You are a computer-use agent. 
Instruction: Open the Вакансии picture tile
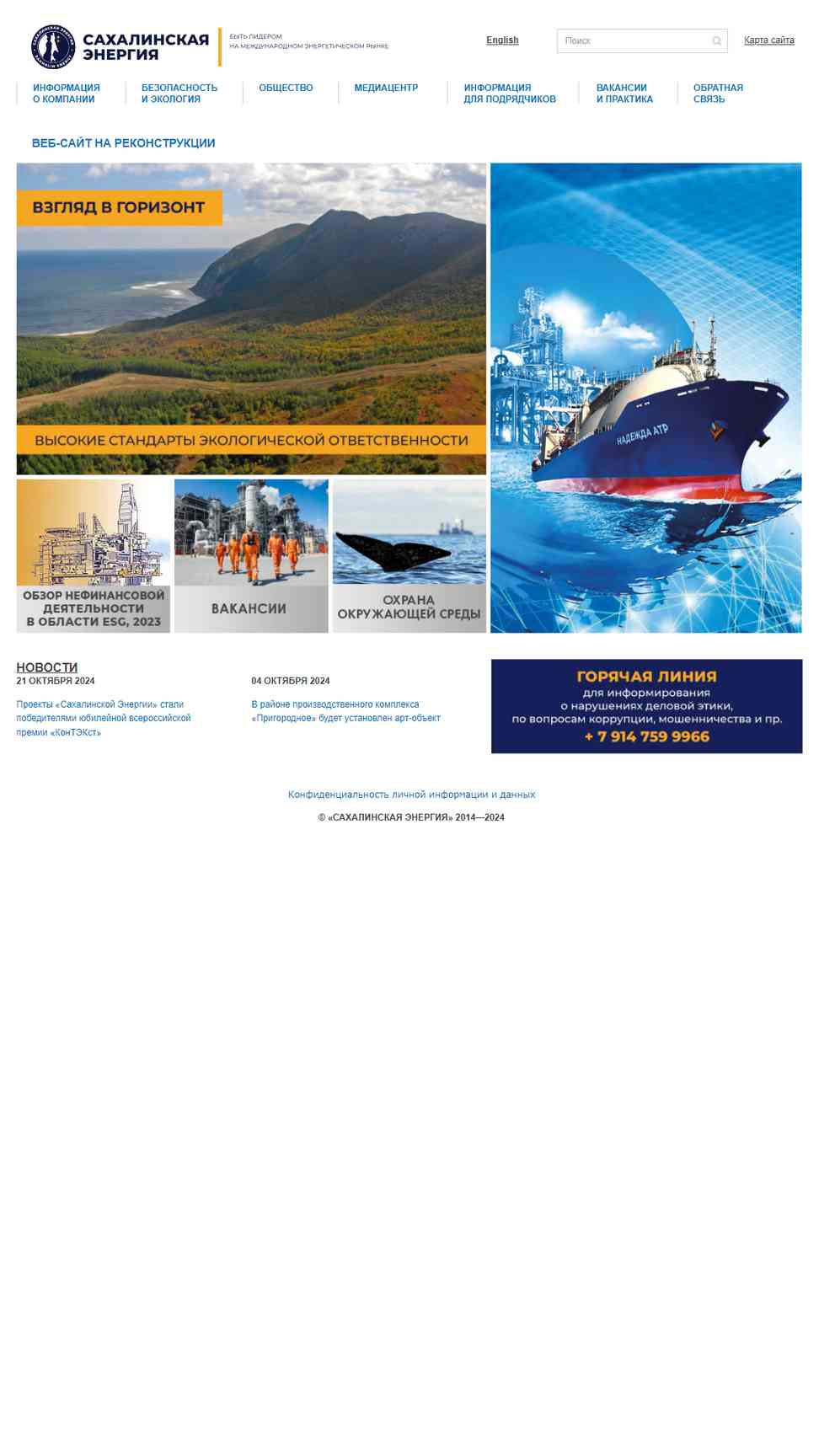(x=251, y=556)
